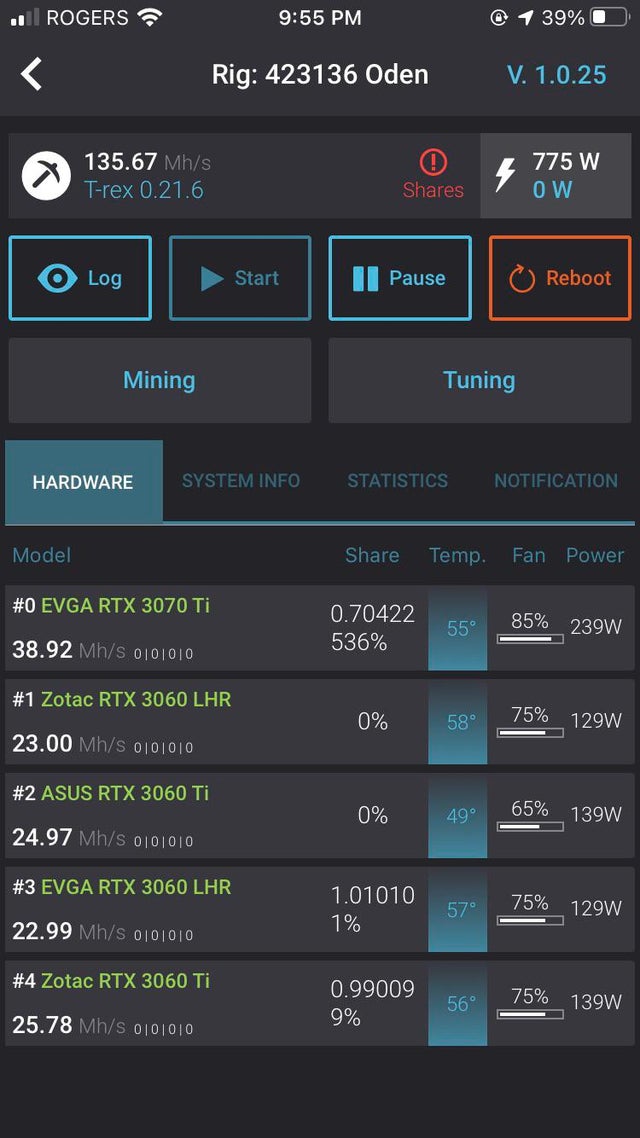Open GPU #4 Zotac RTX 3060 Ti
The image size is (640, 1138).
tap(320, 1003)
